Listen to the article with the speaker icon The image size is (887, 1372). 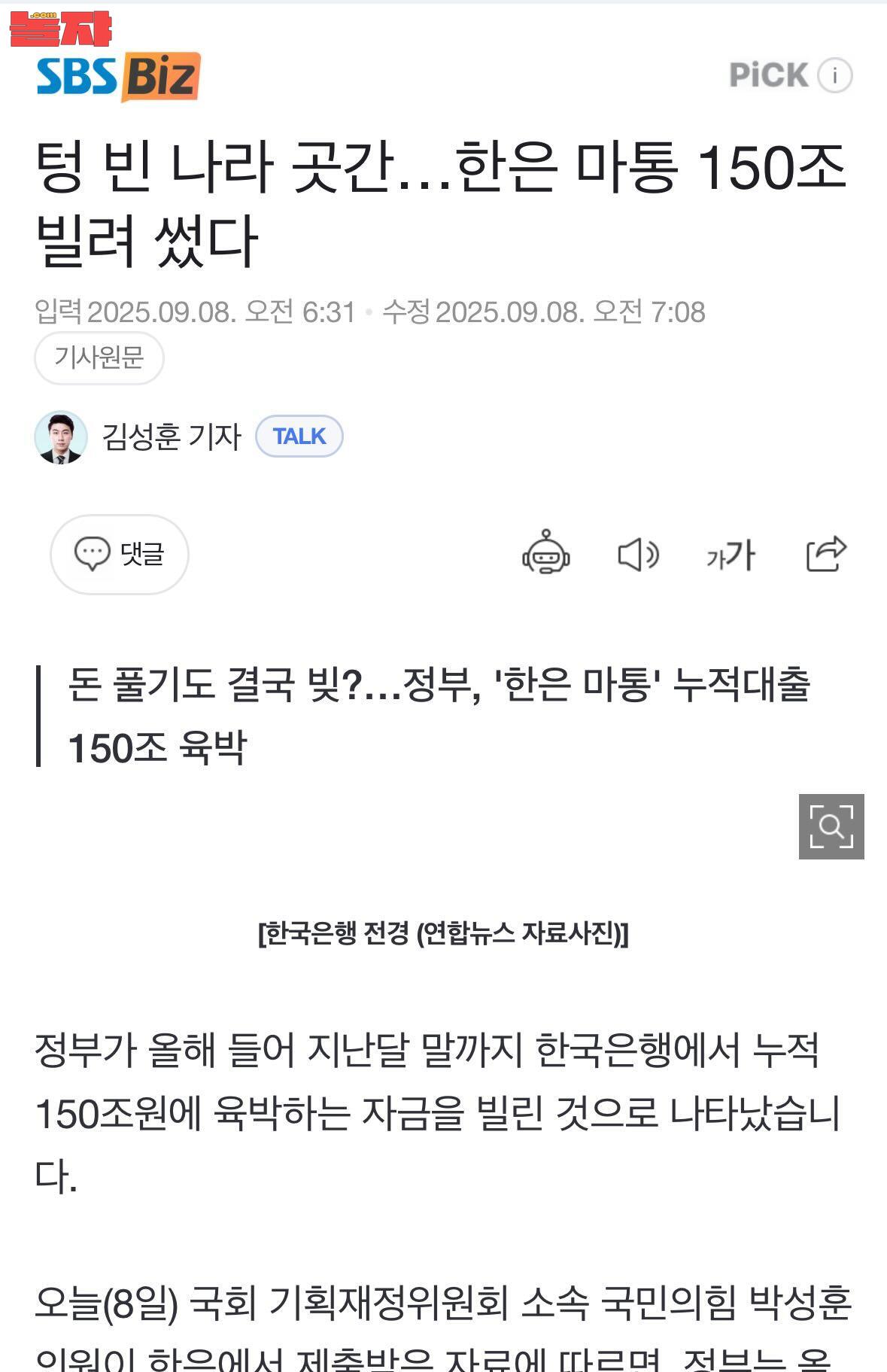coord(637,555)
